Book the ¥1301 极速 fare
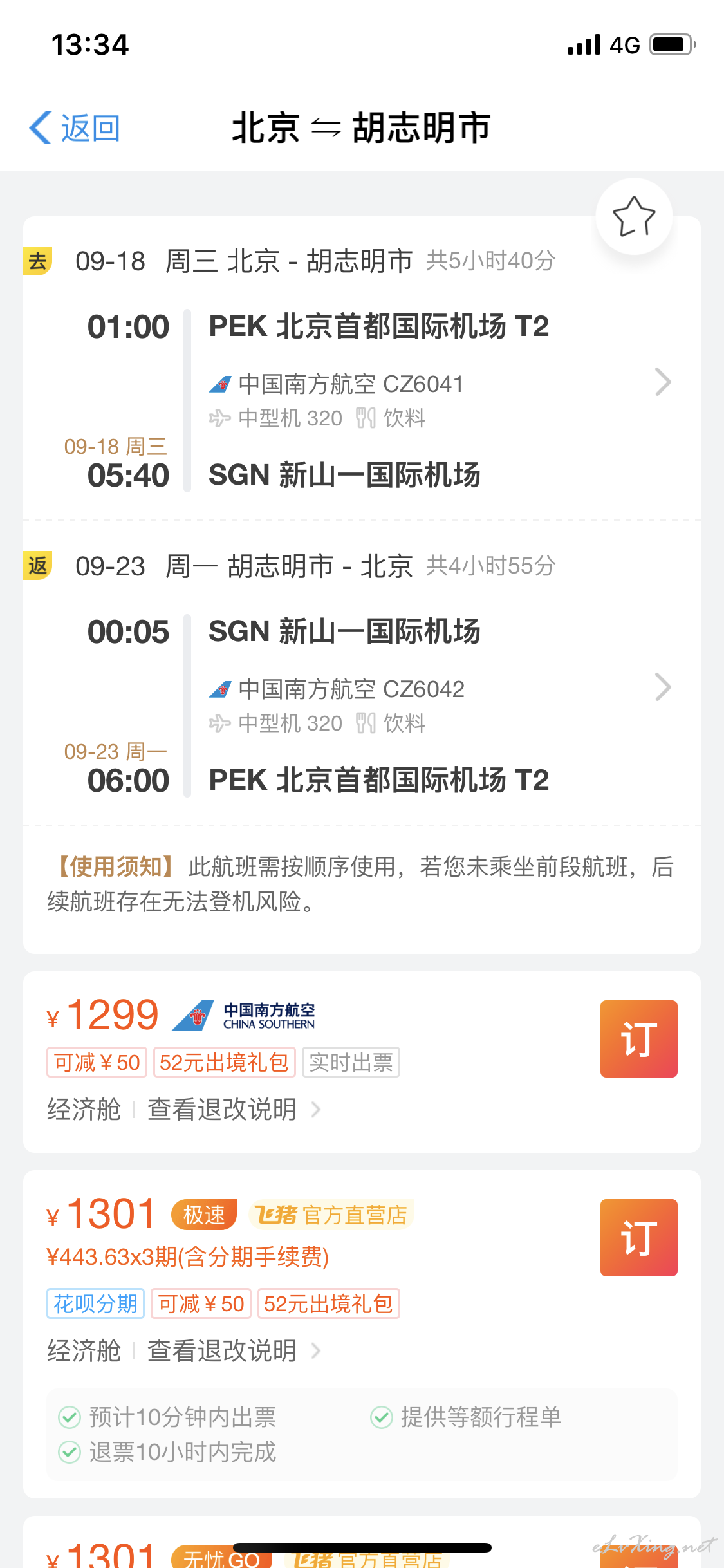724x1568 pixels. coord(638,1238)
